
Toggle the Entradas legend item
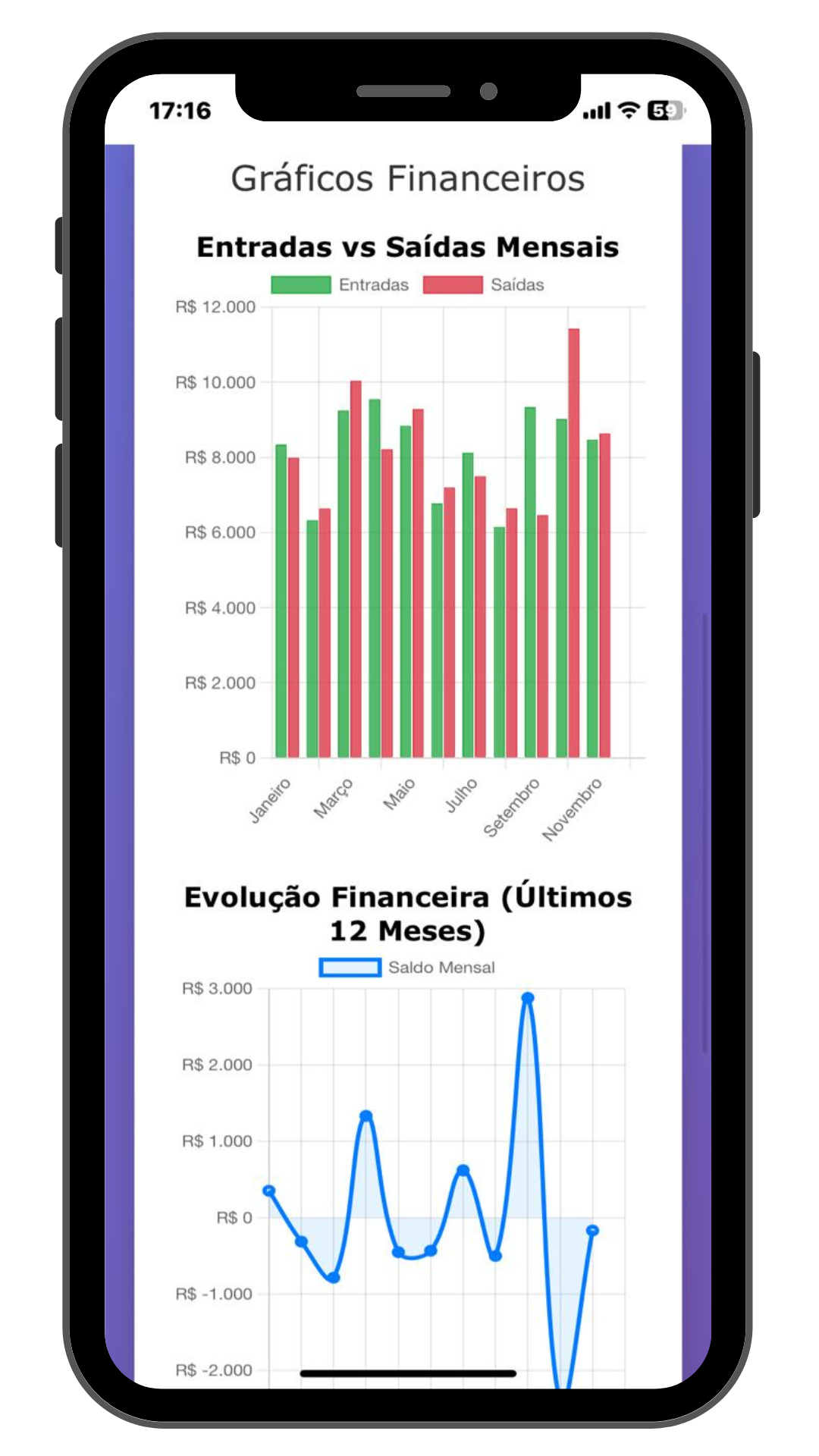coord(340,284)
